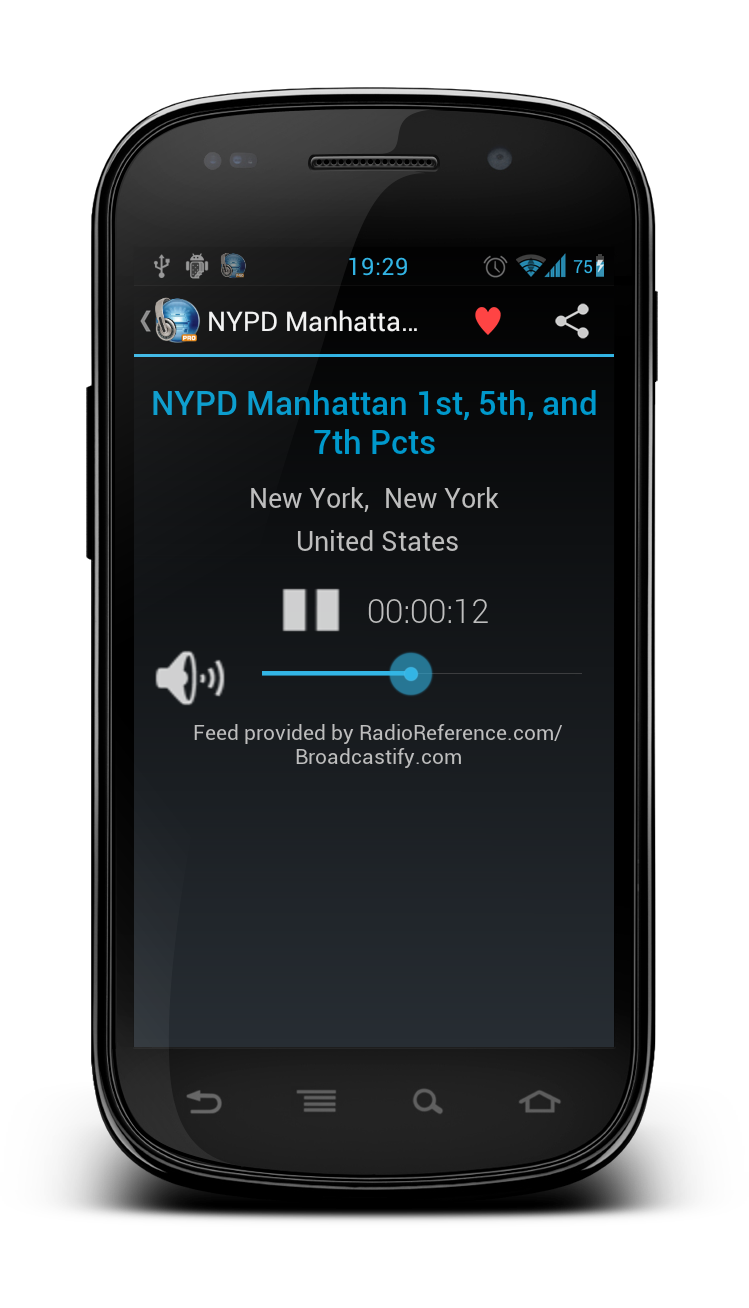Go back using the app icon arrow
The height and width of the screenshot is (1308, 749).
(x=169, y=321)
